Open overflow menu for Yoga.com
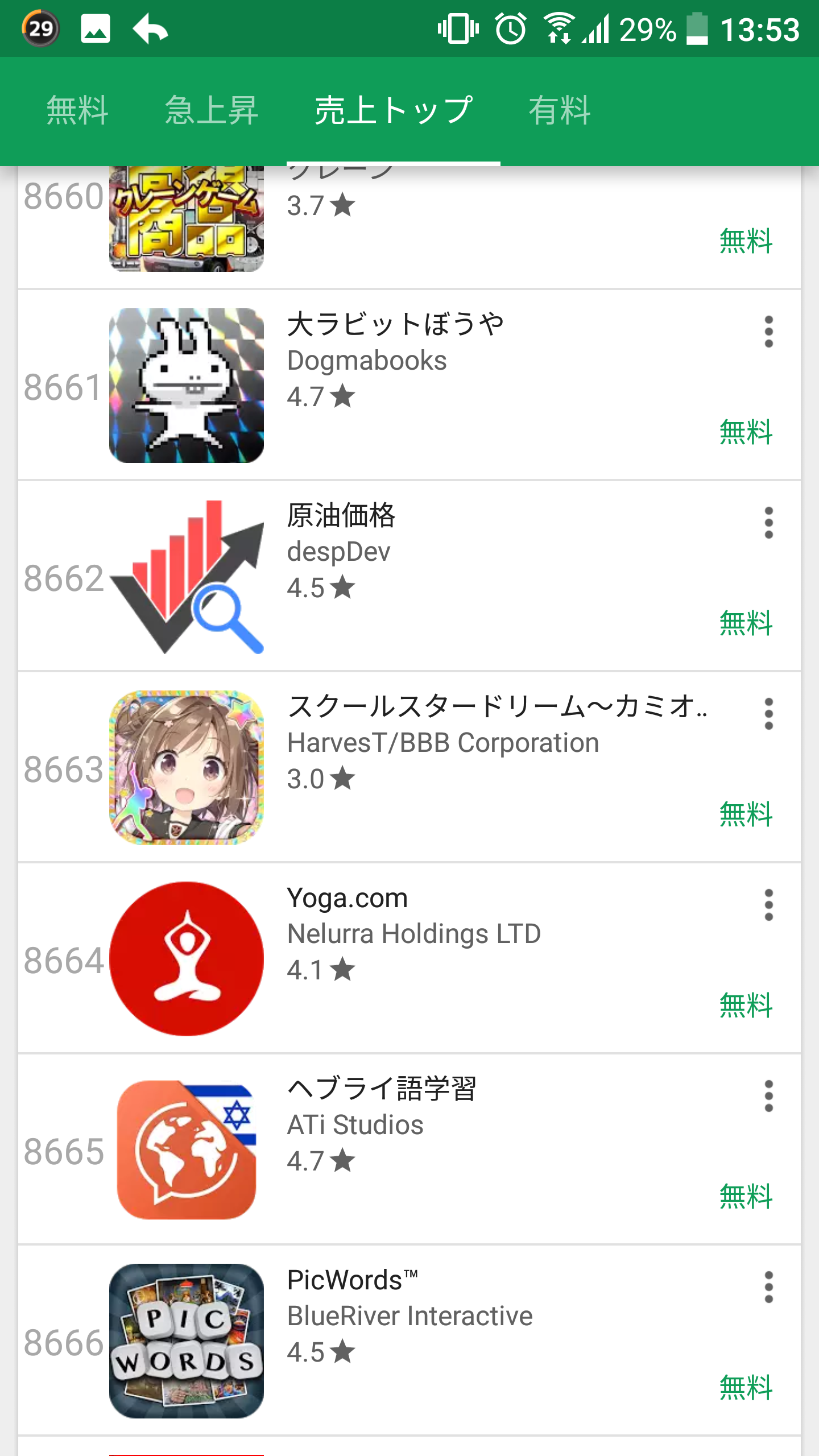The height and width of the screenshot is (1456, 819). (768, 905)
